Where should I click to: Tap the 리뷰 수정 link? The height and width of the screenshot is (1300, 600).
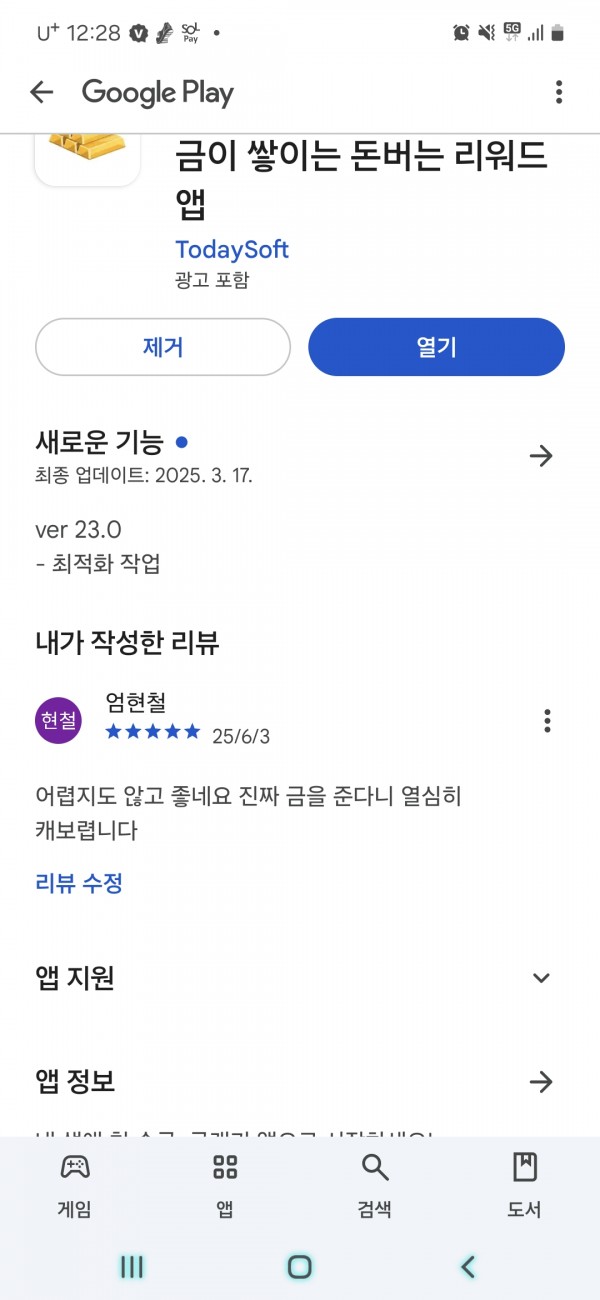[x=79, y=883]
